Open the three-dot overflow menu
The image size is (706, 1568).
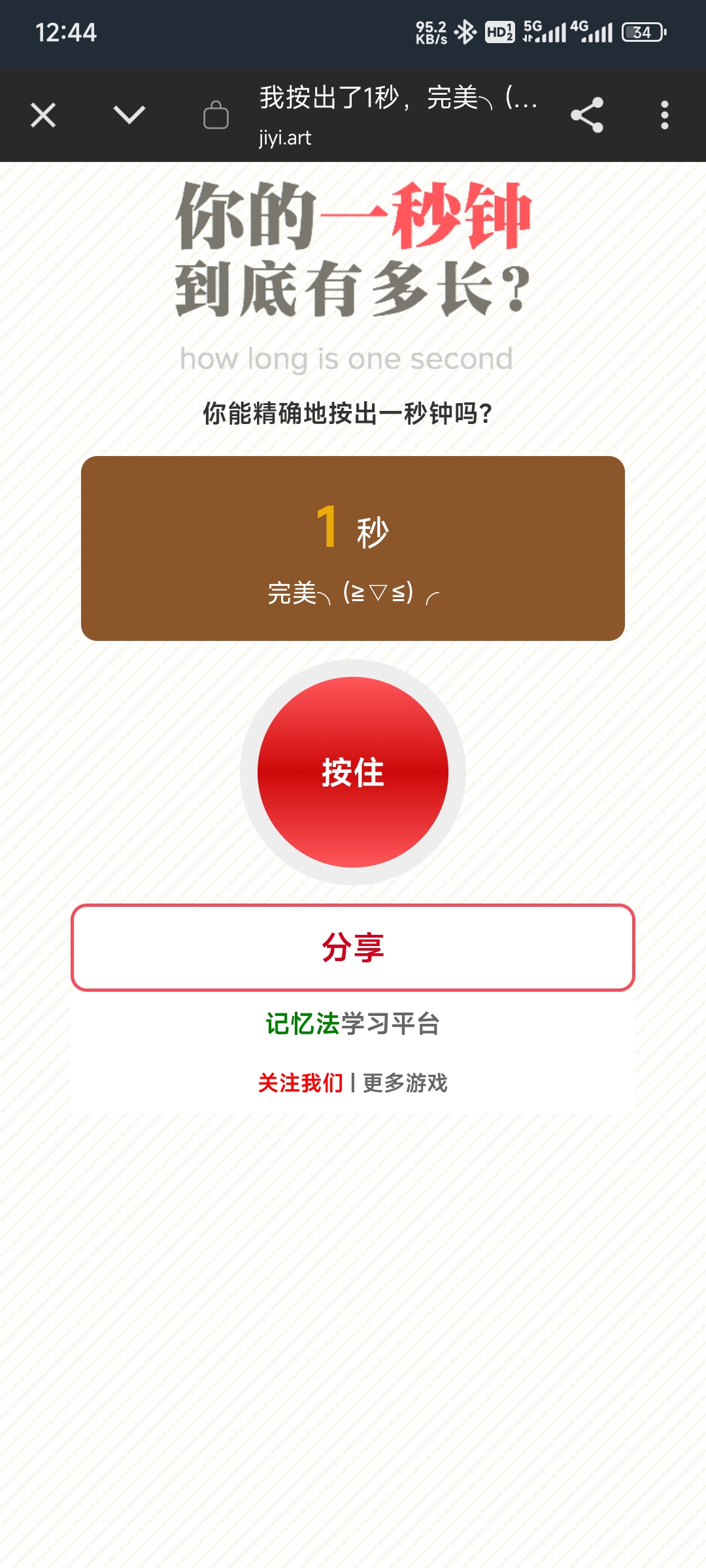(664, 116)
